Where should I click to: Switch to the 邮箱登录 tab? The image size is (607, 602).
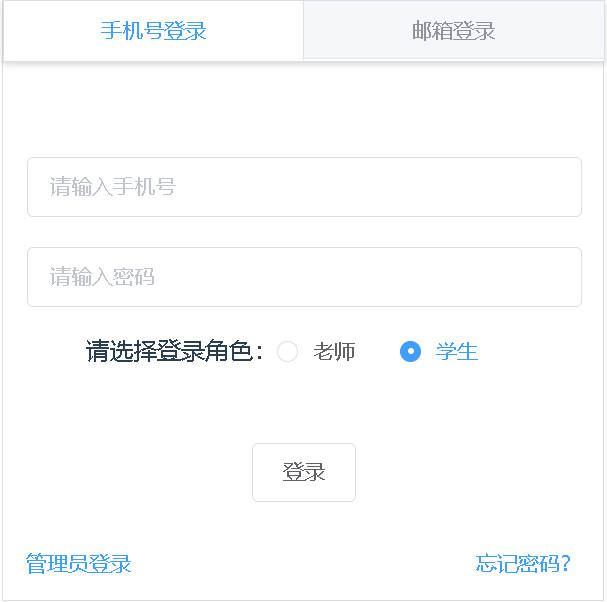click(x=454, y=31)
